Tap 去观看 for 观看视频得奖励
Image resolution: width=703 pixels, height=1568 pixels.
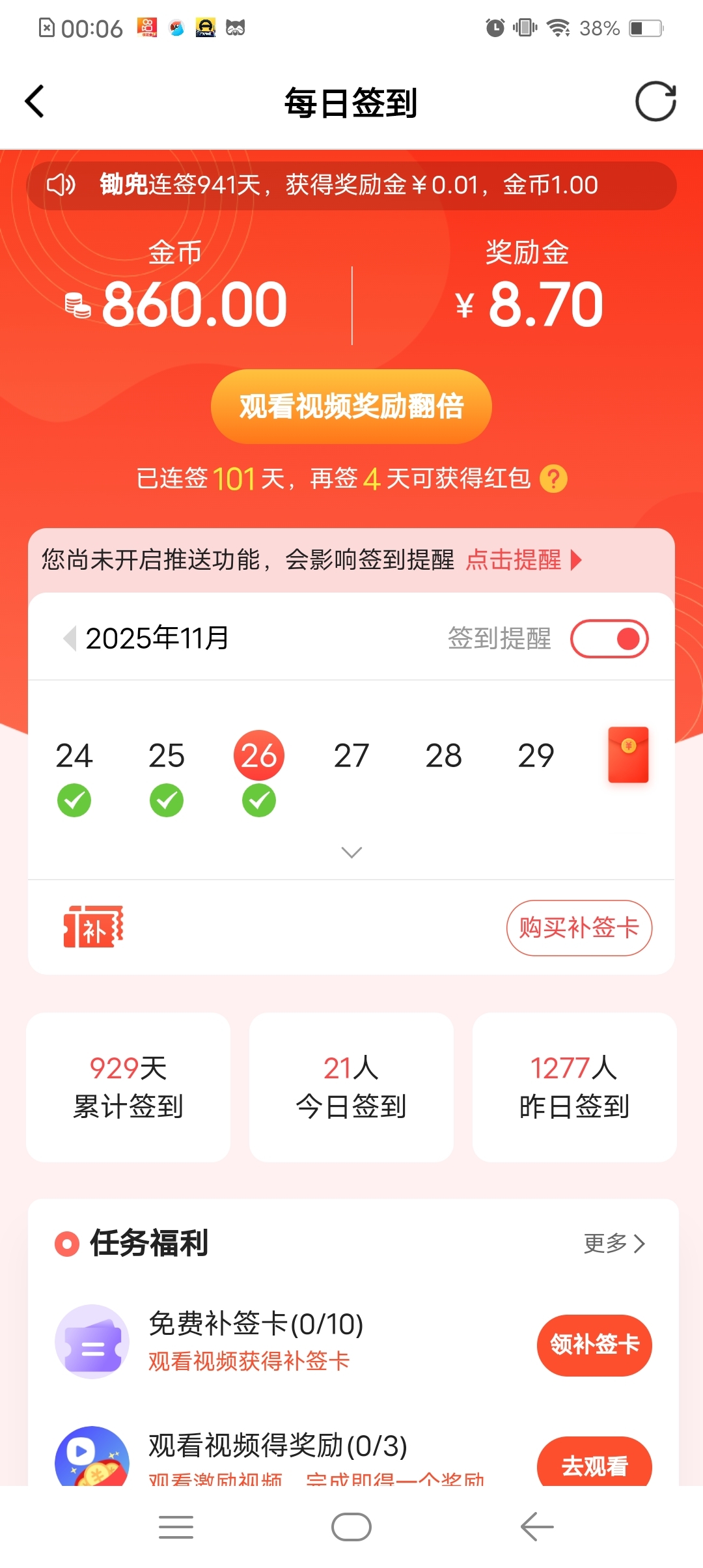pos(594,1464)
